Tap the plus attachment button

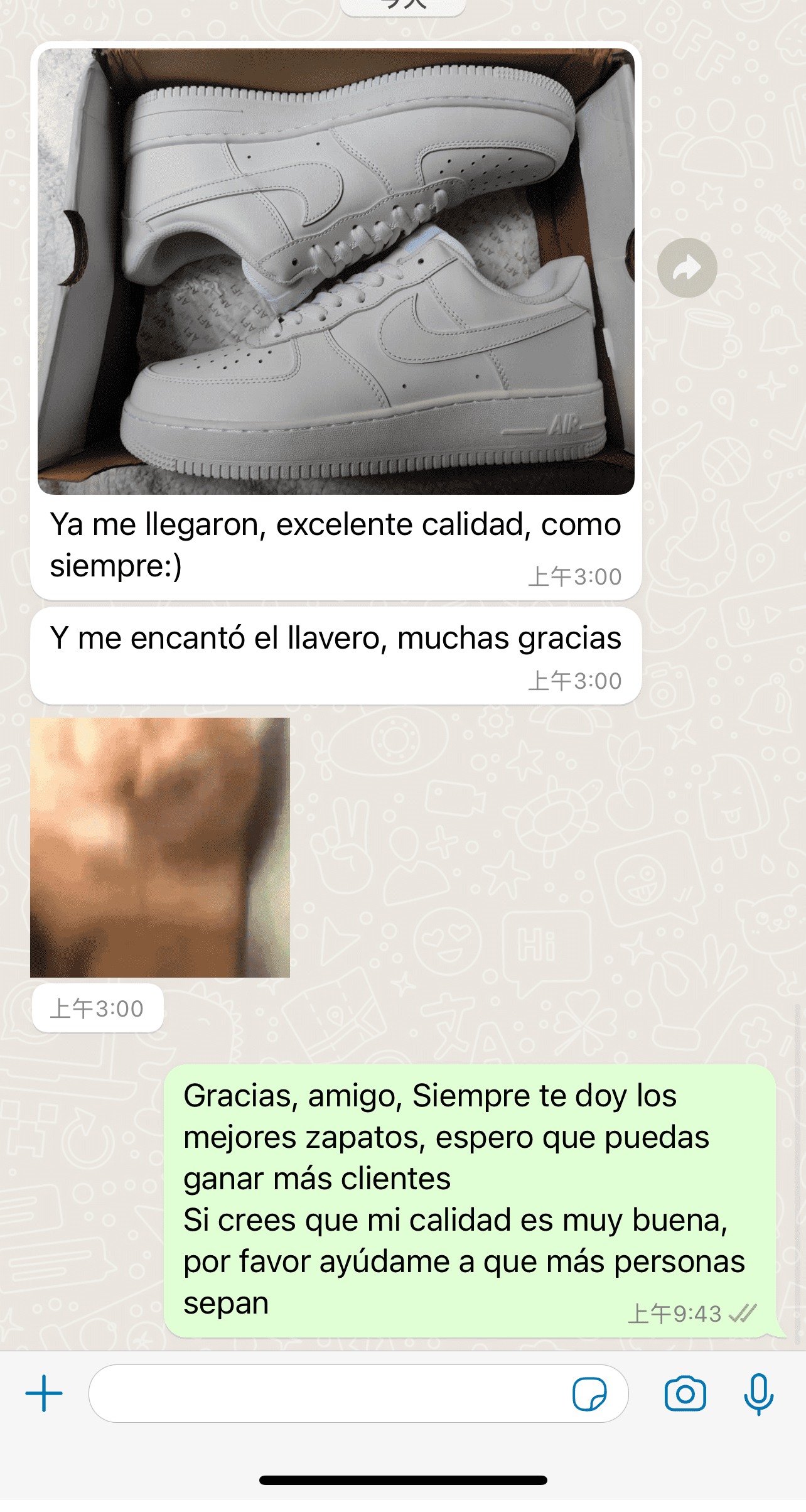(x=44, y=1393)
